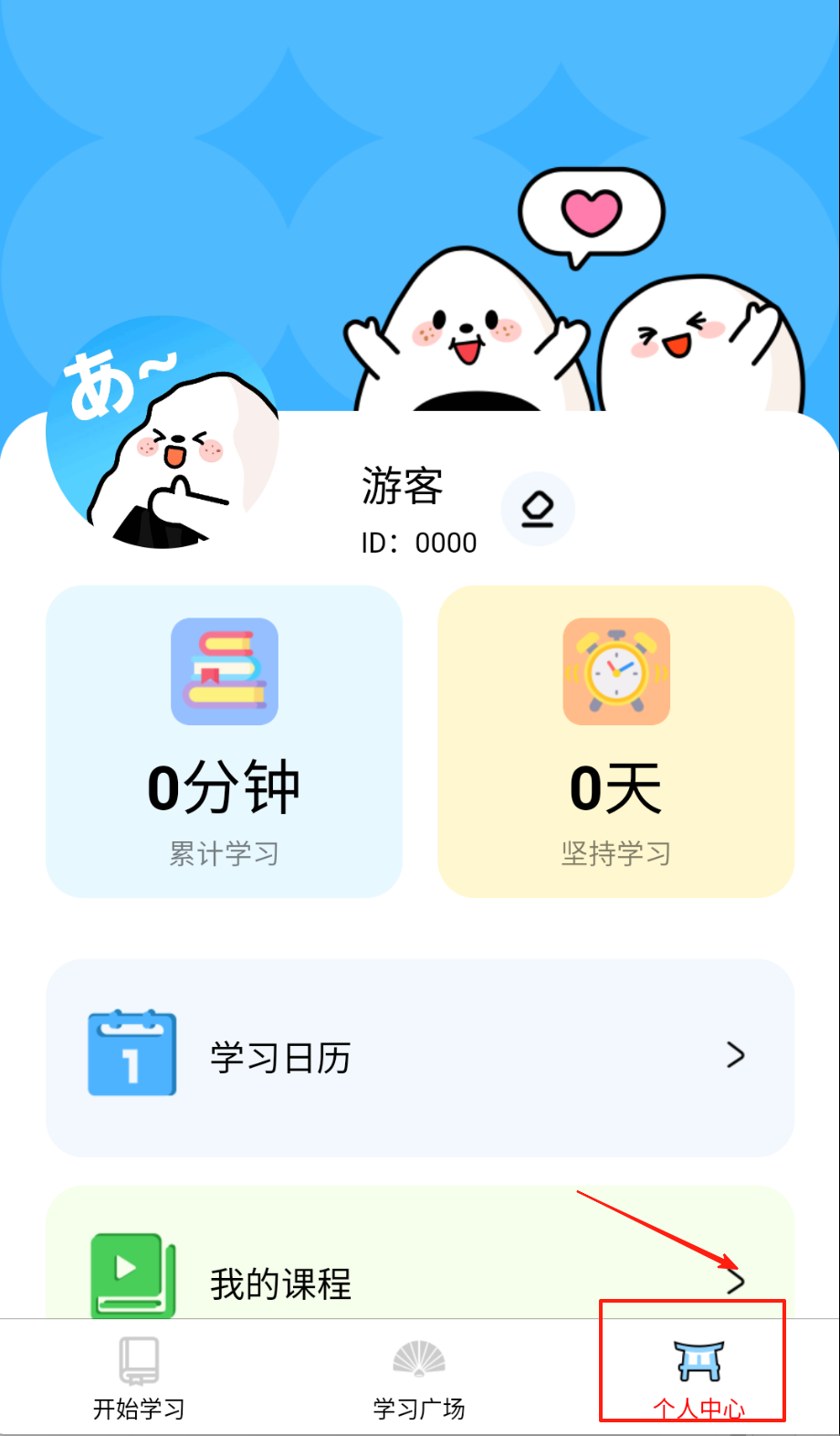840x1436 pixels.
Task: Open the 累计学习 minutes card
Action: (224, 741)
